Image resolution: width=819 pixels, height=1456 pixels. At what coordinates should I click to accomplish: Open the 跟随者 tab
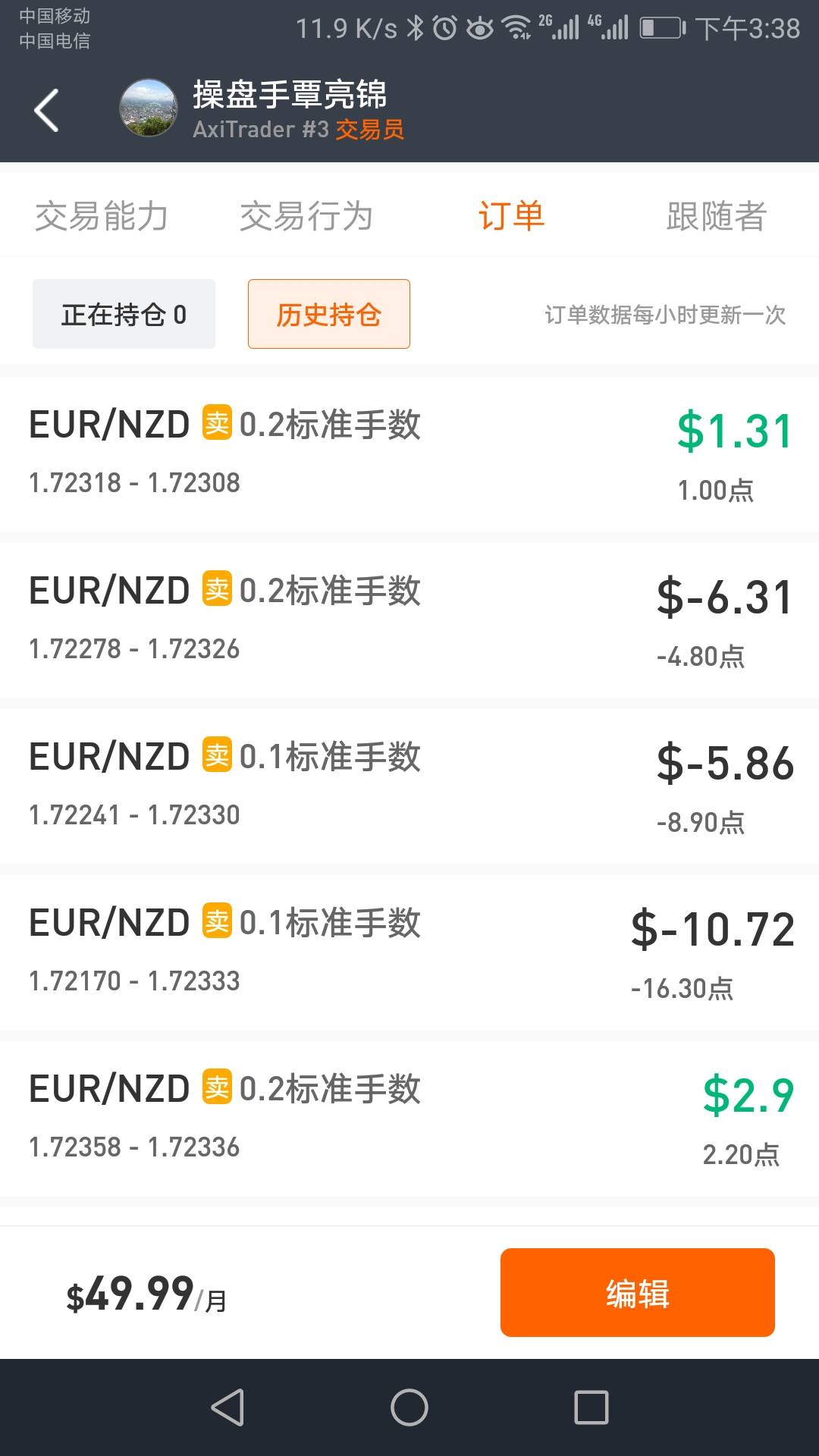tap(717, 216)
